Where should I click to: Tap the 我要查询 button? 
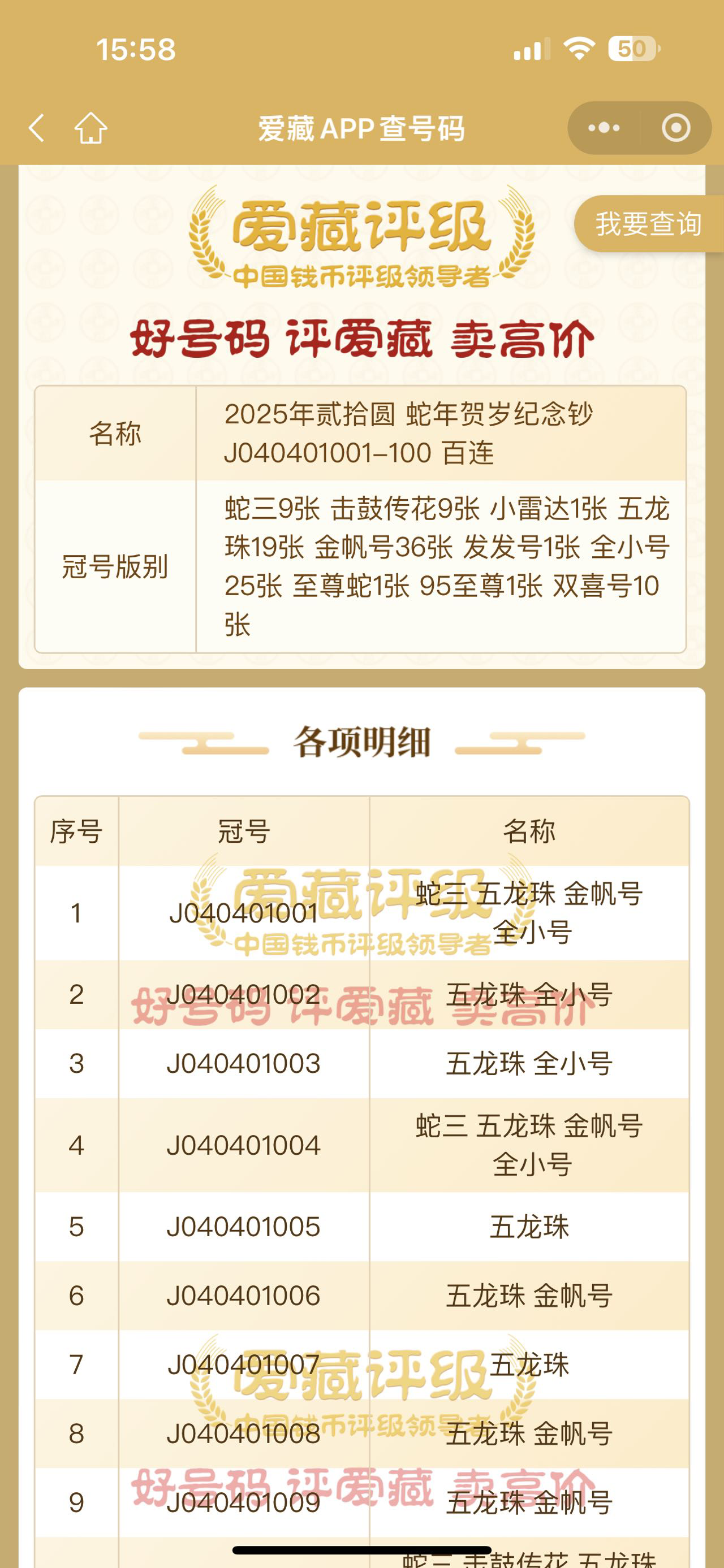tap(648, 223)
